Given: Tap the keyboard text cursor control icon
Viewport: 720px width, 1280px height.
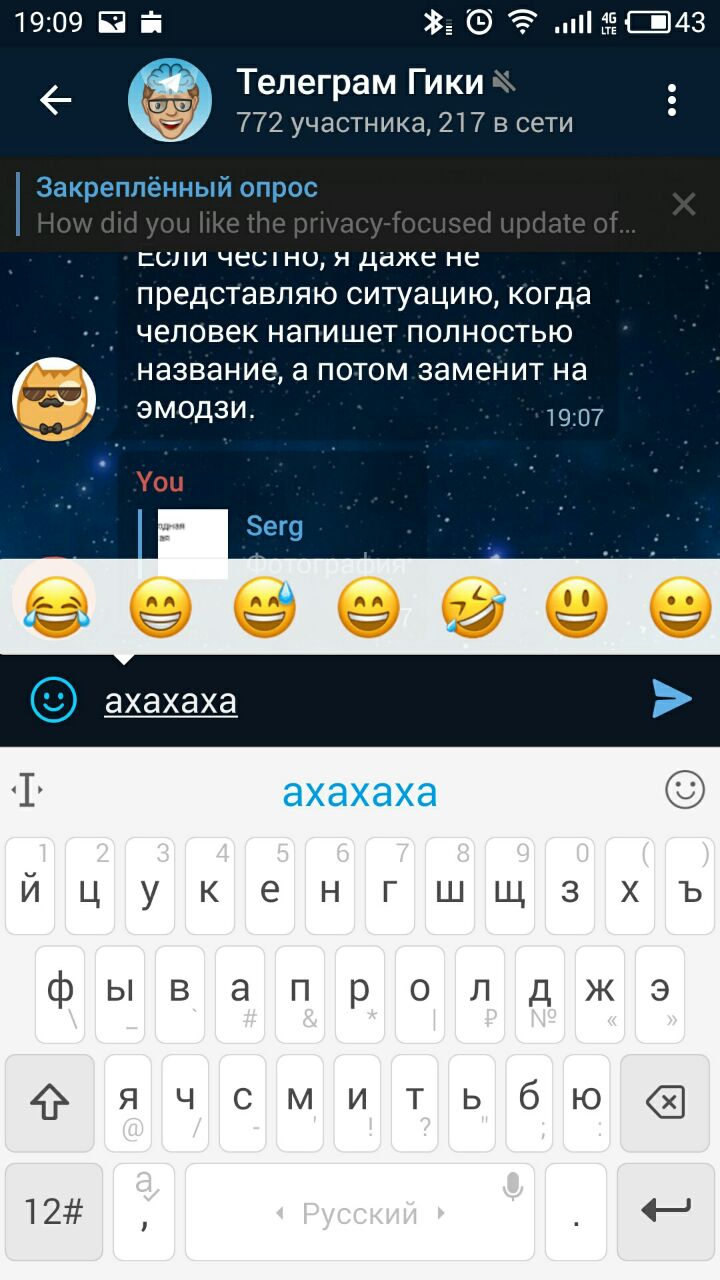Looking at the screenshot, I should [x=27, y=790].
